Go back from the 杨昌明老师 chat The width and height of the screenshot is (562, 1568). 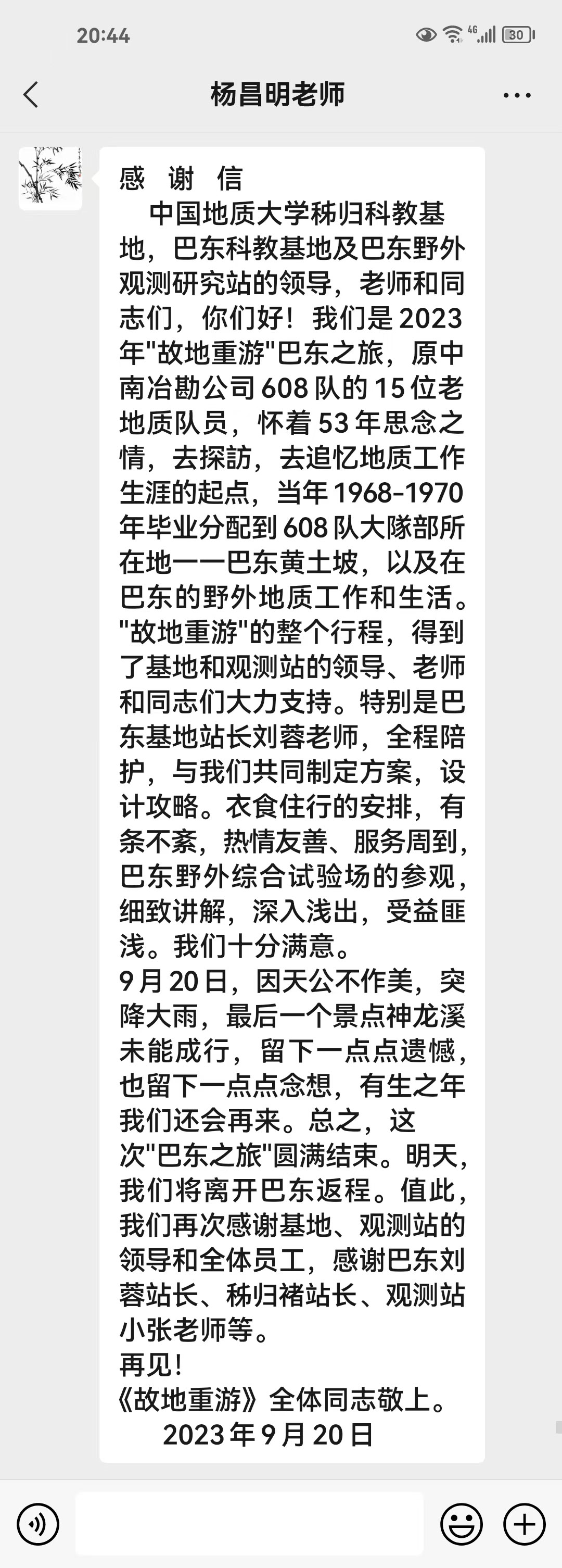(x=31, y=95)
